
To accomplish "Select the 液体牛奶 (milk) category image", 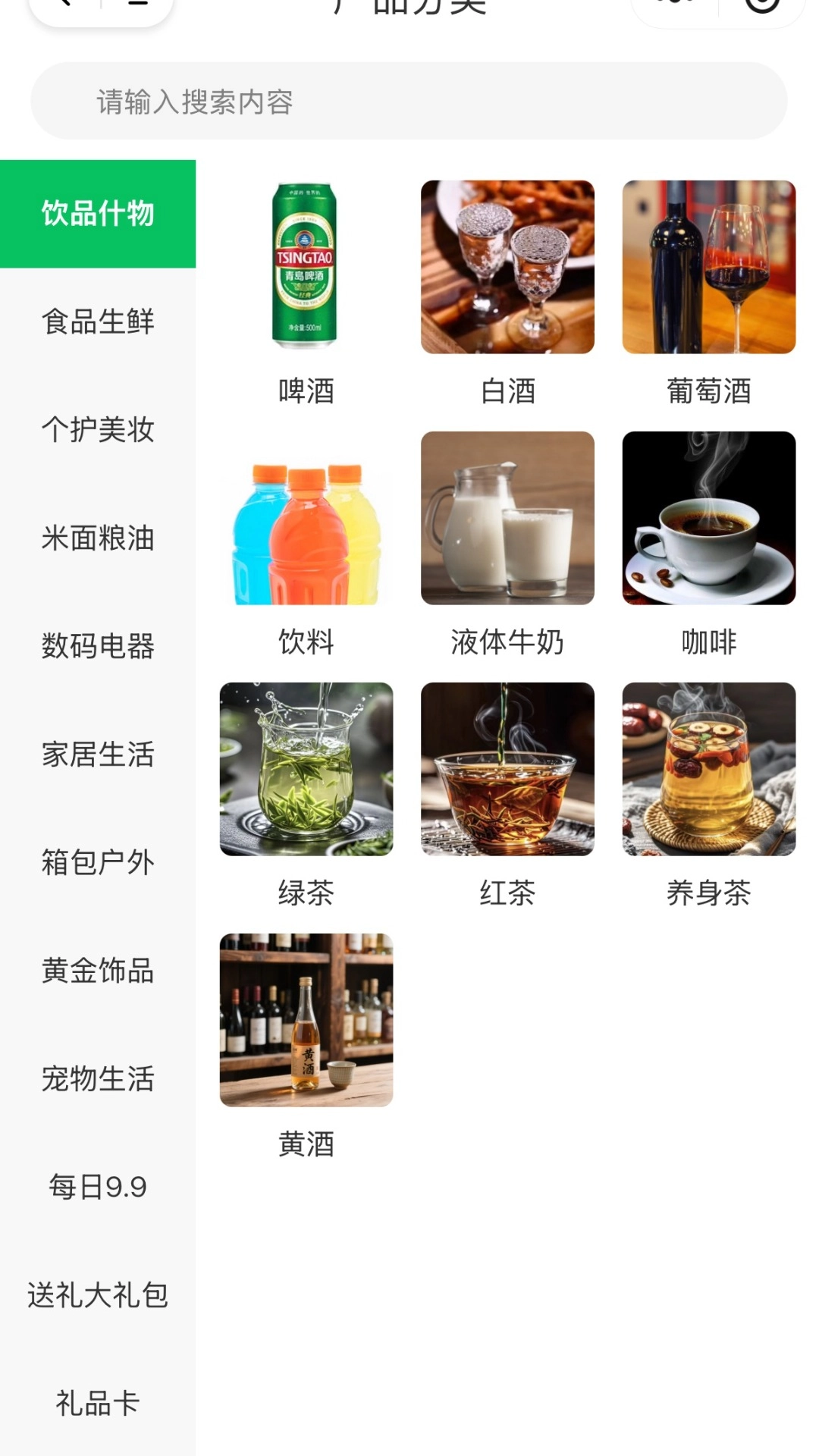I will coord(507,518).
